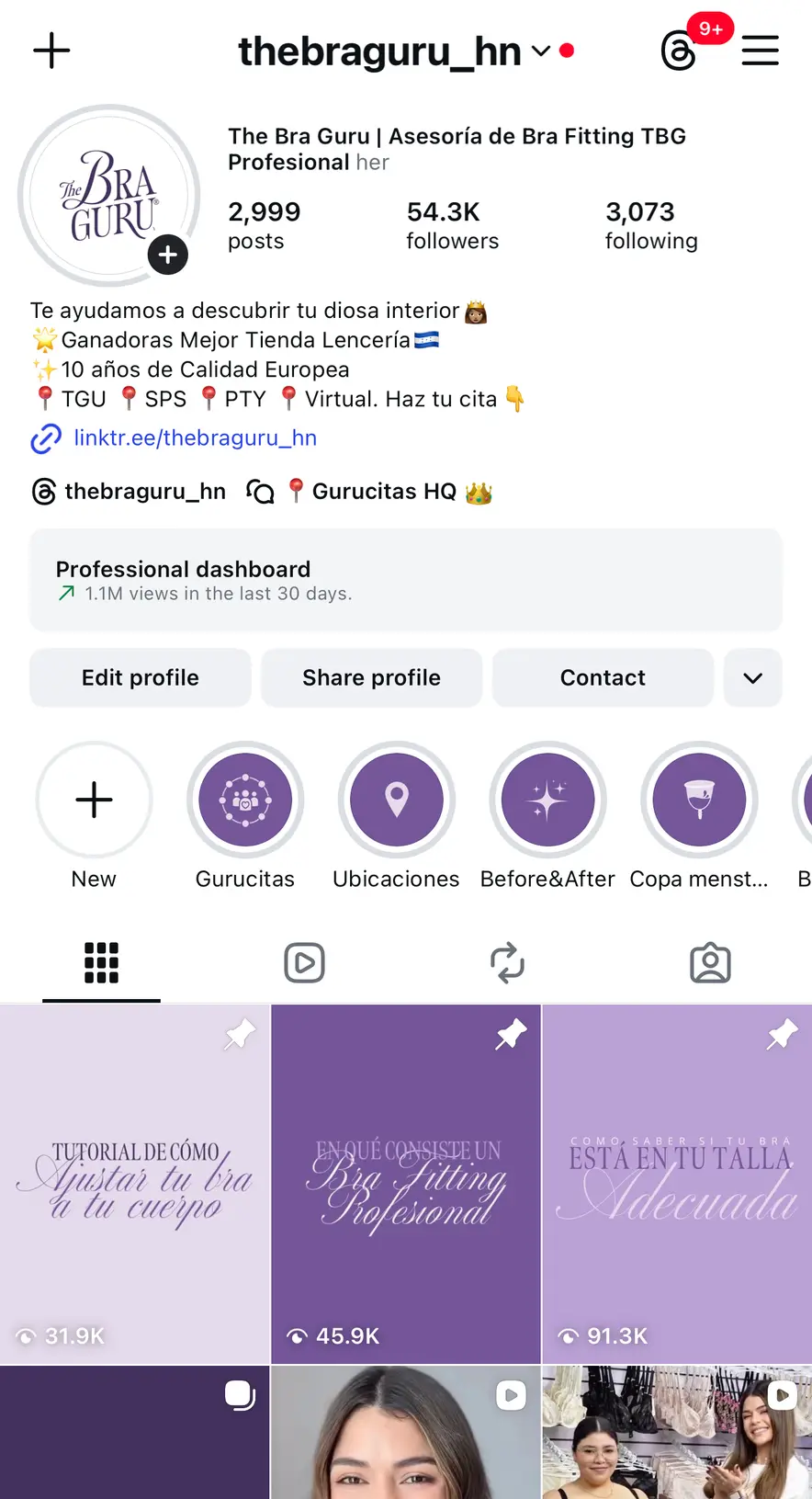Open the Ubicaciones highlight
Image resolution: width=812 pixels, height=1499 pixels.
pyautogui.click(x=396, y=800)
